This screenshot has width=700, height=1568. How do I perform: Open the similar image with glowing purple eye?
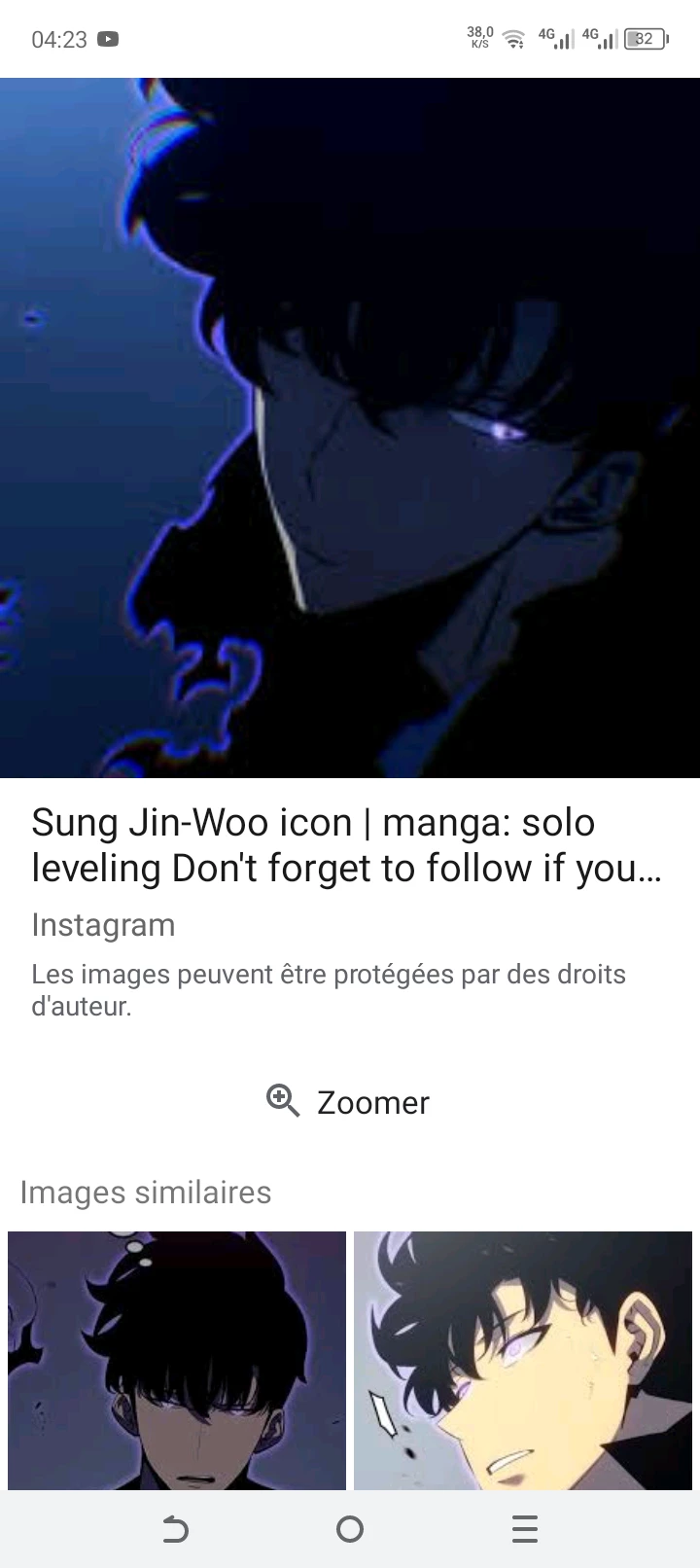click(525, 1360)
